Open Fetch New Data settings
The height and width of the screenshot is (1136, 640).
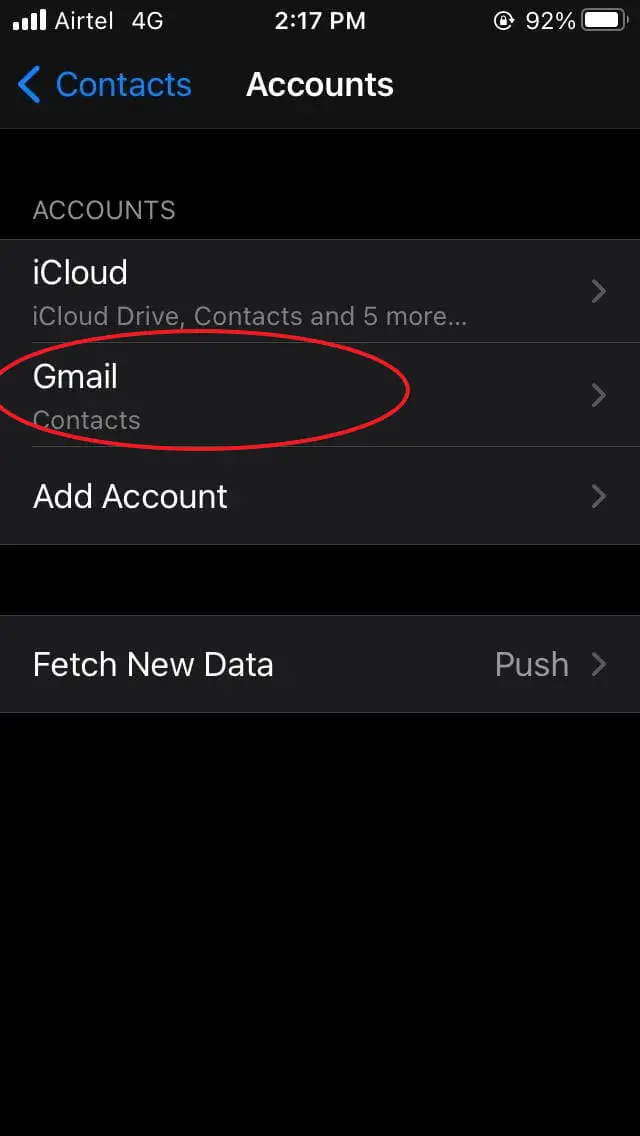coord(320,664)
